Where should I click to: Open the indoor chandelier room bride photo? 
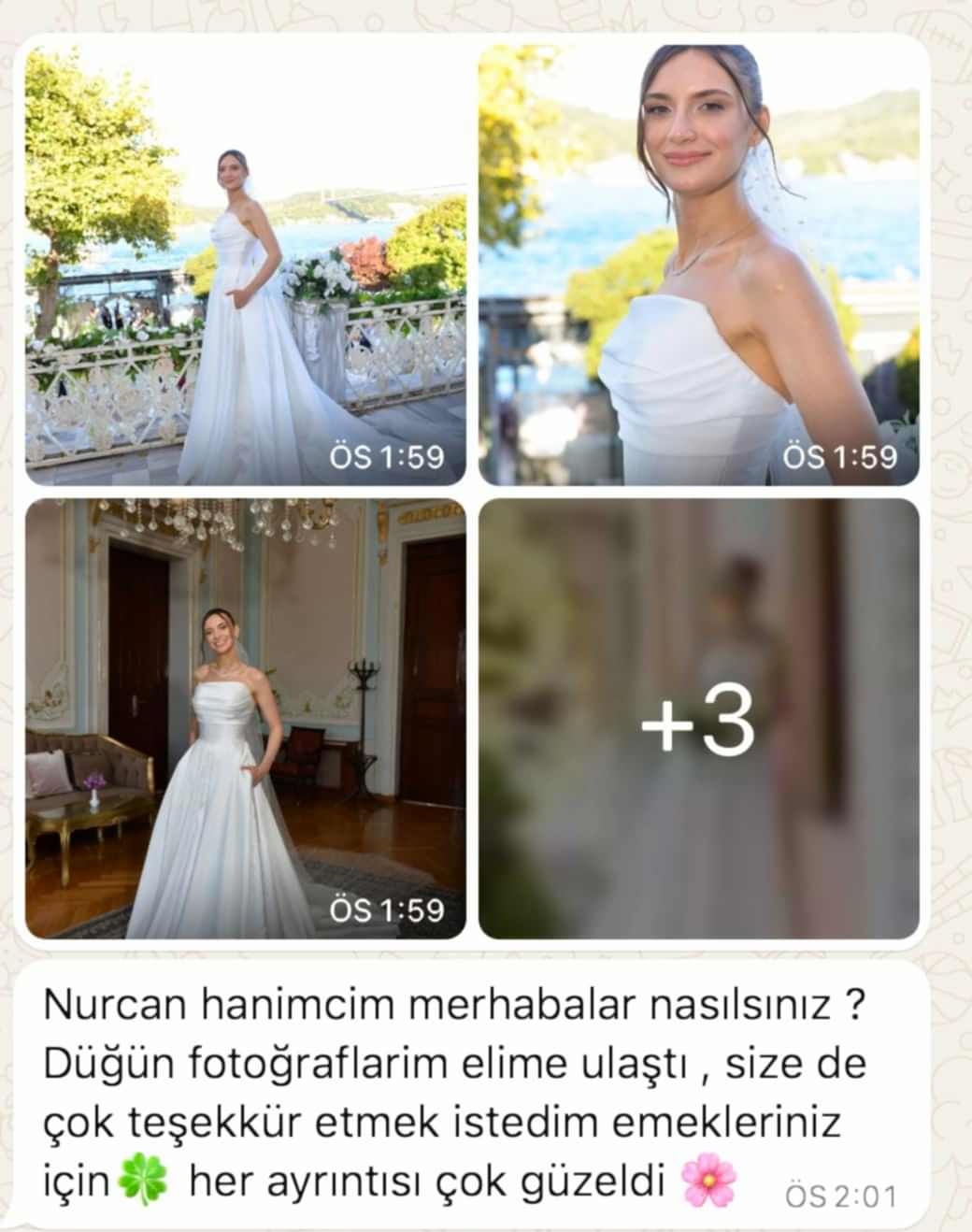click(245, 718)
